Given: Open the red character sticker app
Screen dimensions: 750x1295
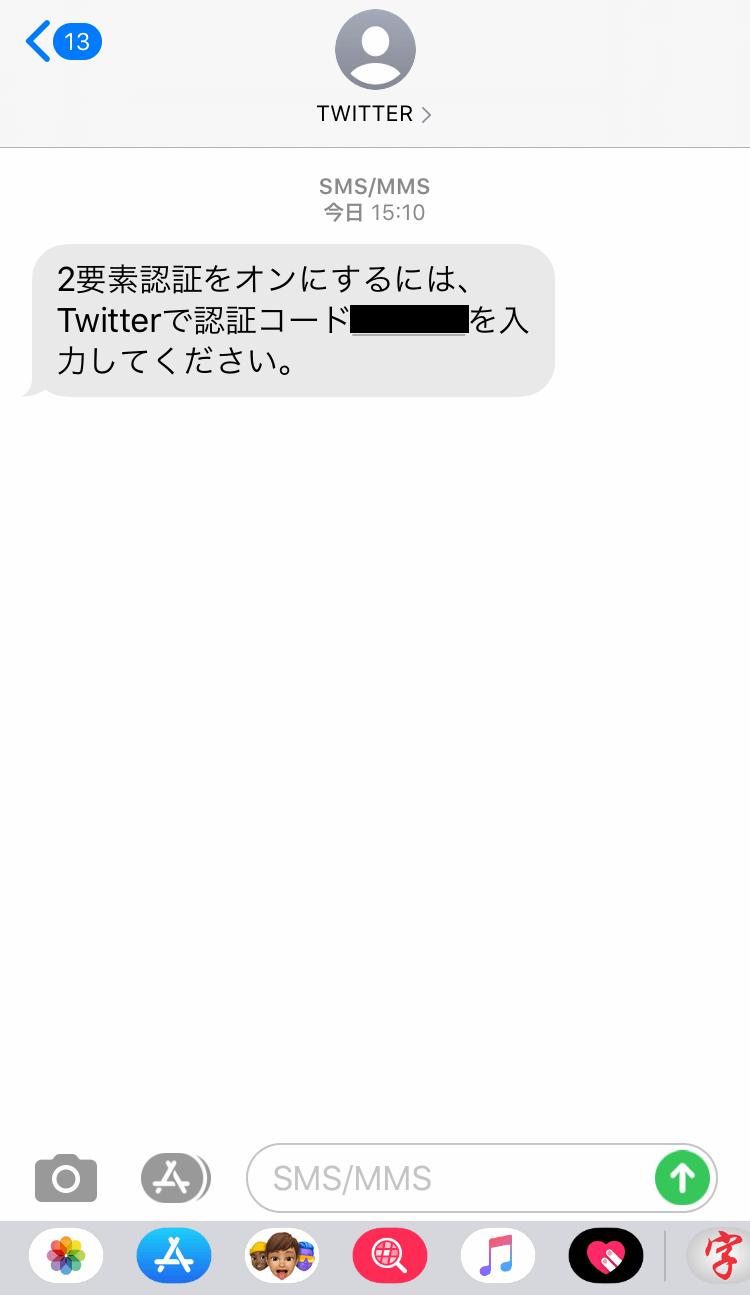Looking at the screenshot, I should point(720,1255).
